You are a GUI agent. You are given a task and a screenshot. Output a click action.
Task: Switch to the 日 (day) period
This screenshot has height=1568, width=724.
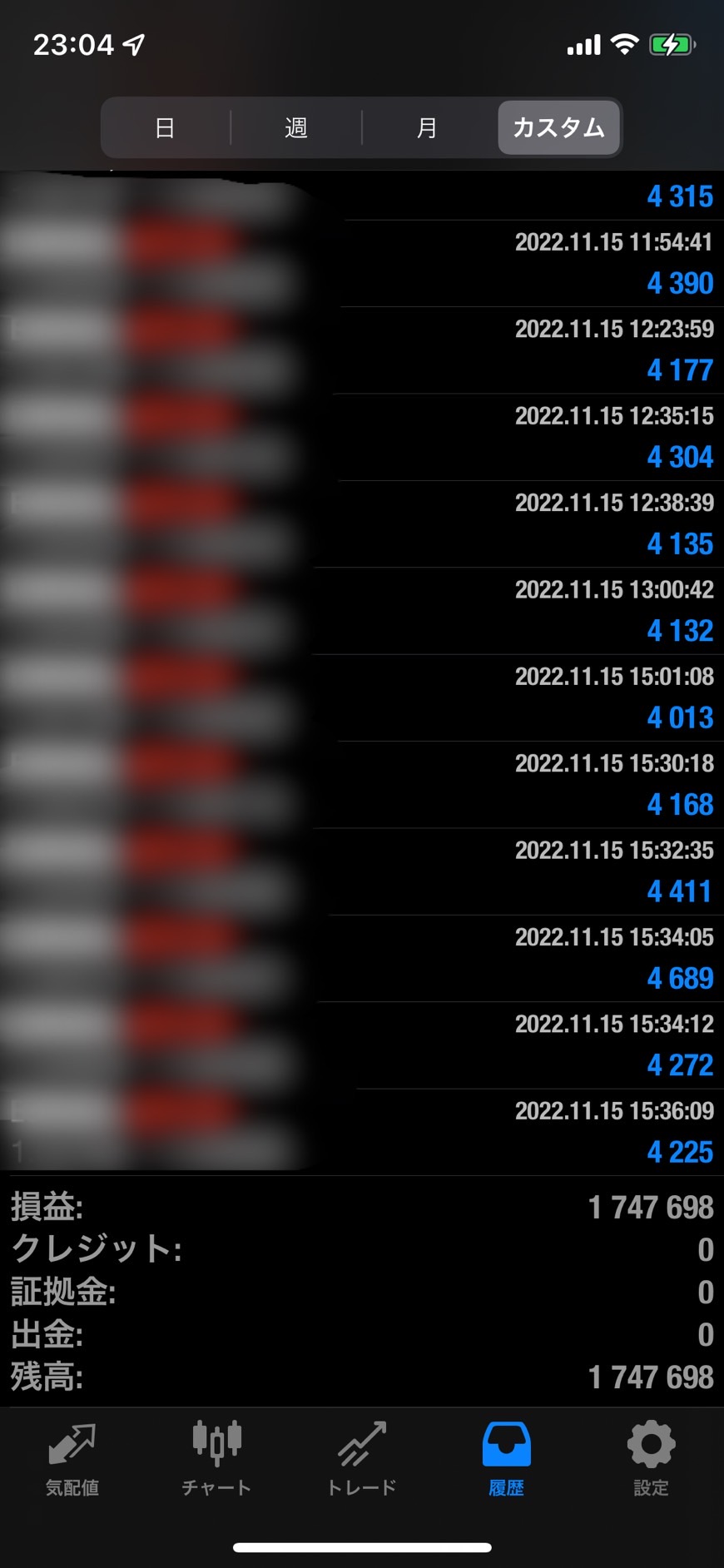coord(165,128)
